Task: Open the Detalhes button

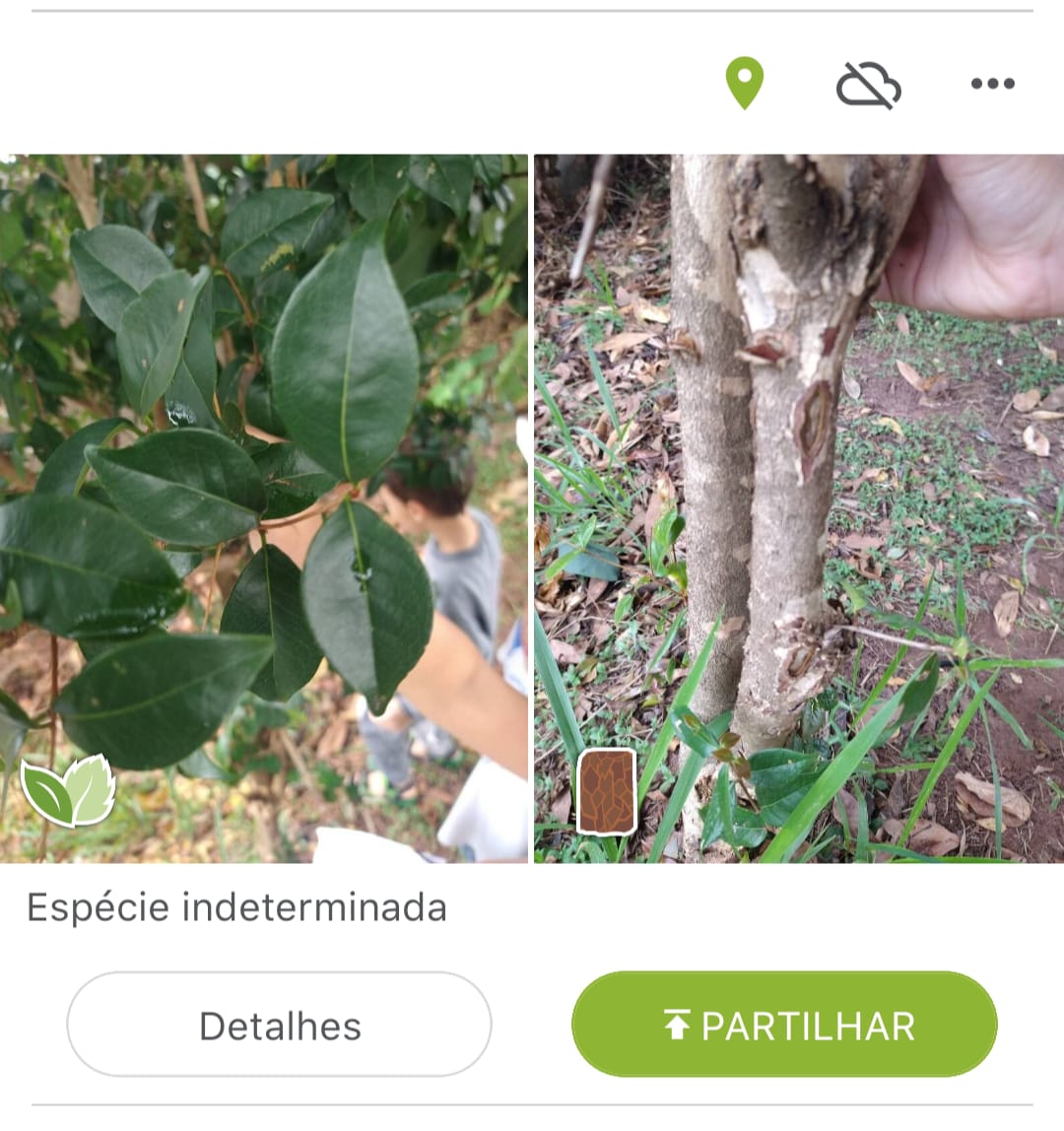Action: point(280,1026)
